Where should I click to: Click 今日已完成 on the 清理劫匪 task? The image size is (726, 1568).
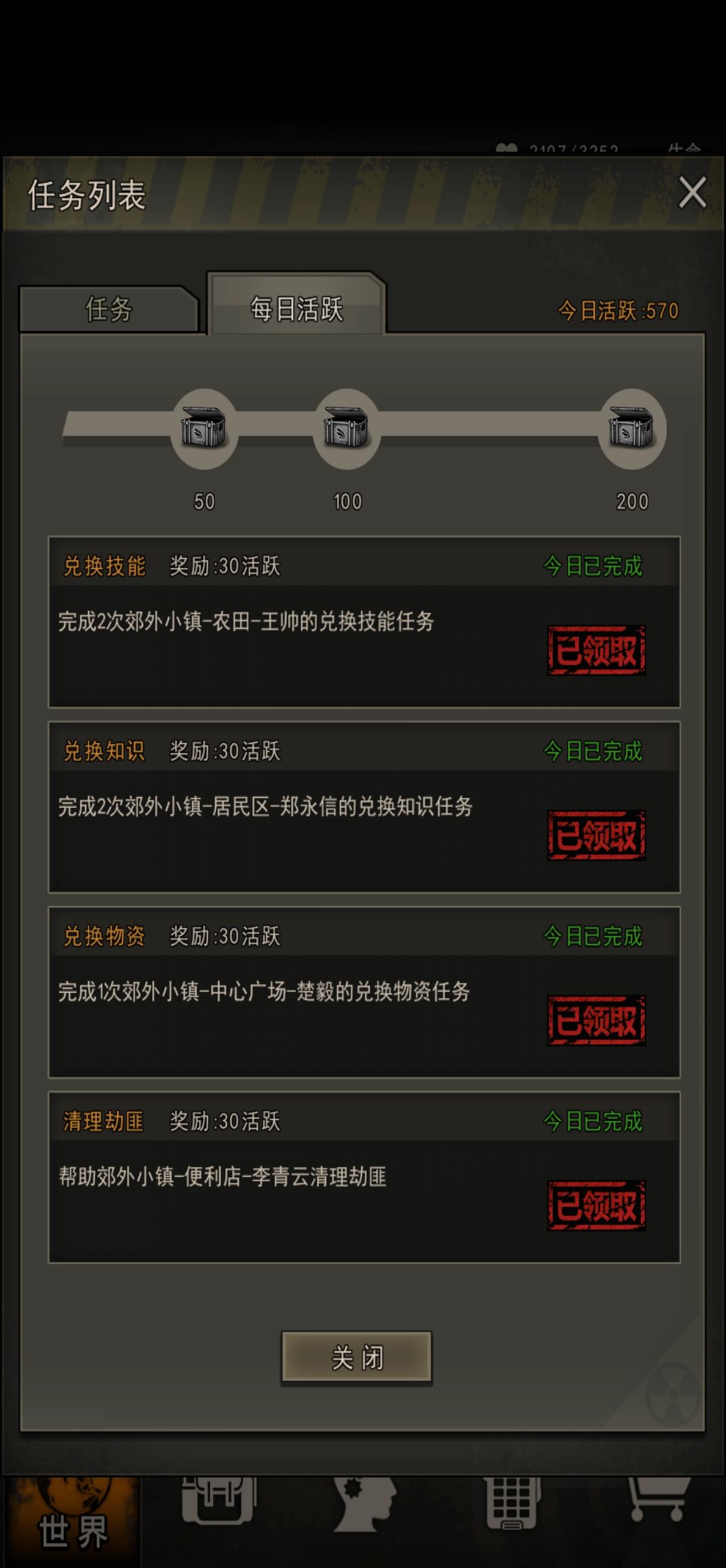coord(594,1120)
